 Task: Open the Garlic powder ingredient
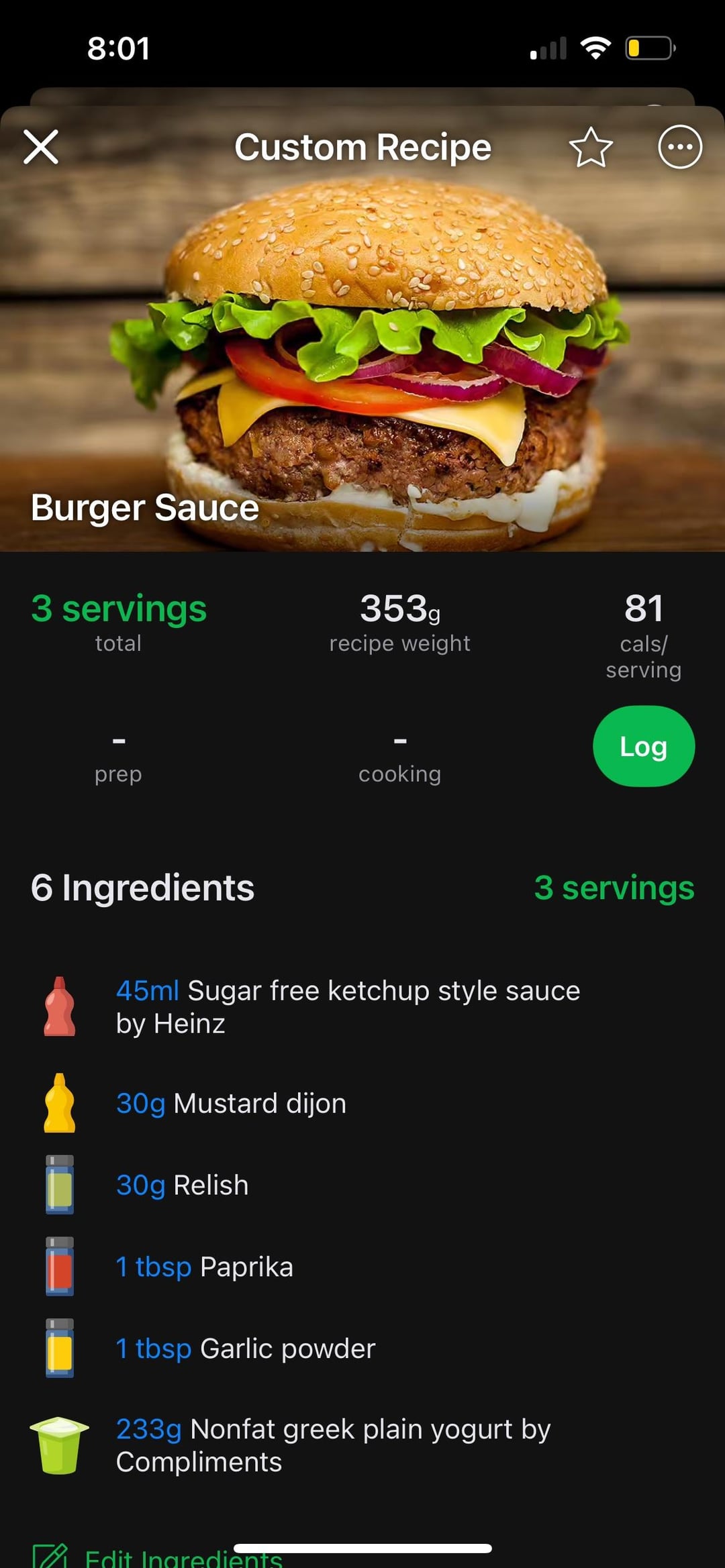(362, 1349)
